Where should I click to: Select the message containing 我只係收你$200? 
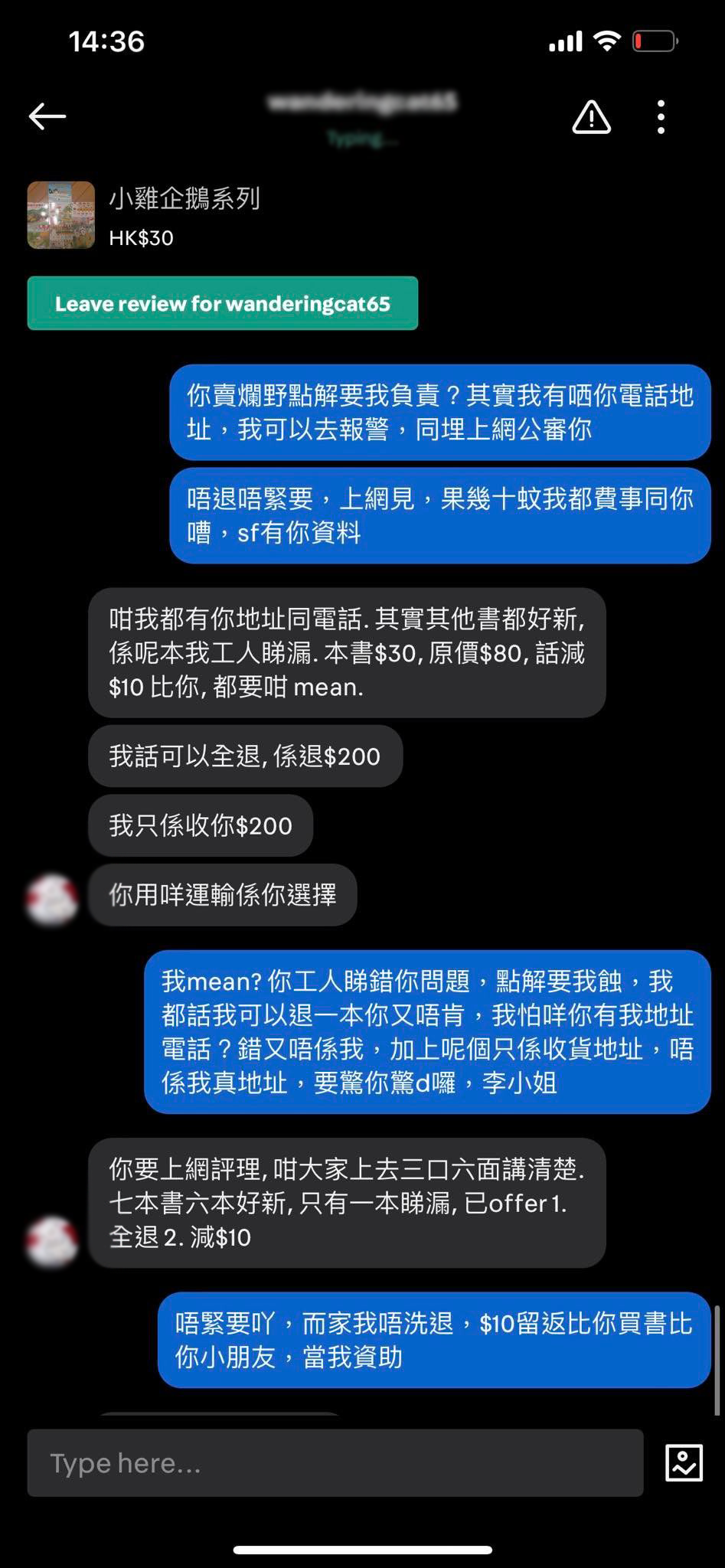[200, 825]
